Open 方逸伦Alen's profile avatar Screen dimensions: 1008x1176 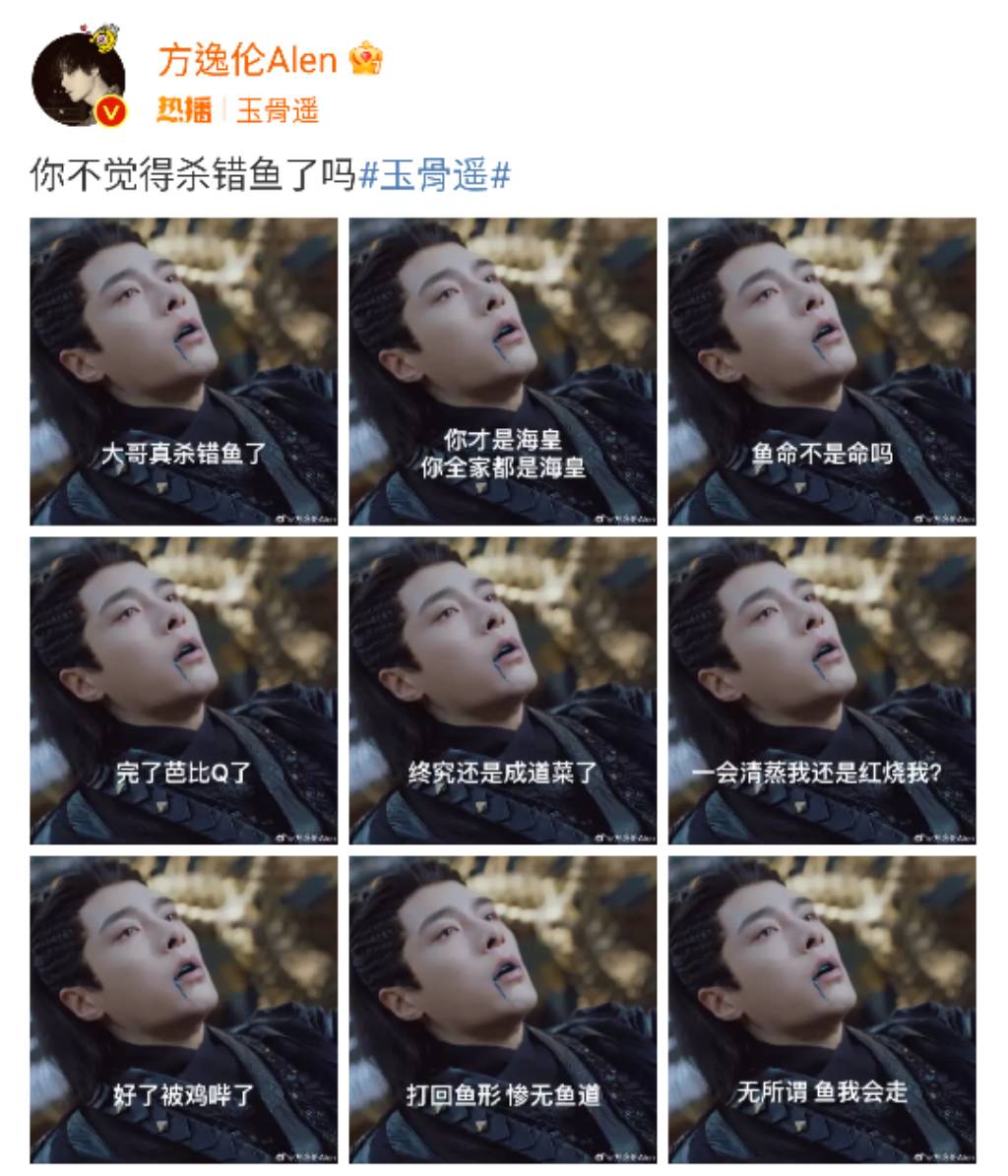(79, 81)
